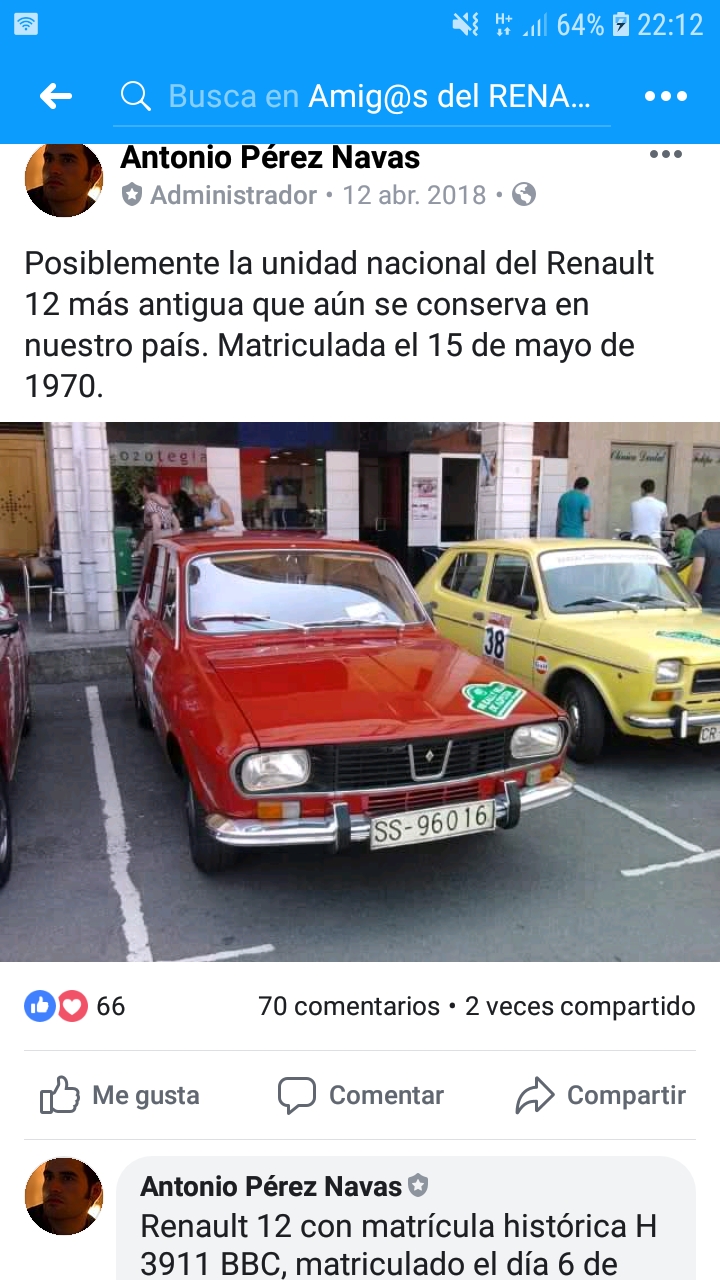This screenshot has height=1280, width=720.
Task: Open the group overflow menu in the header
Action: click(666, 96)
